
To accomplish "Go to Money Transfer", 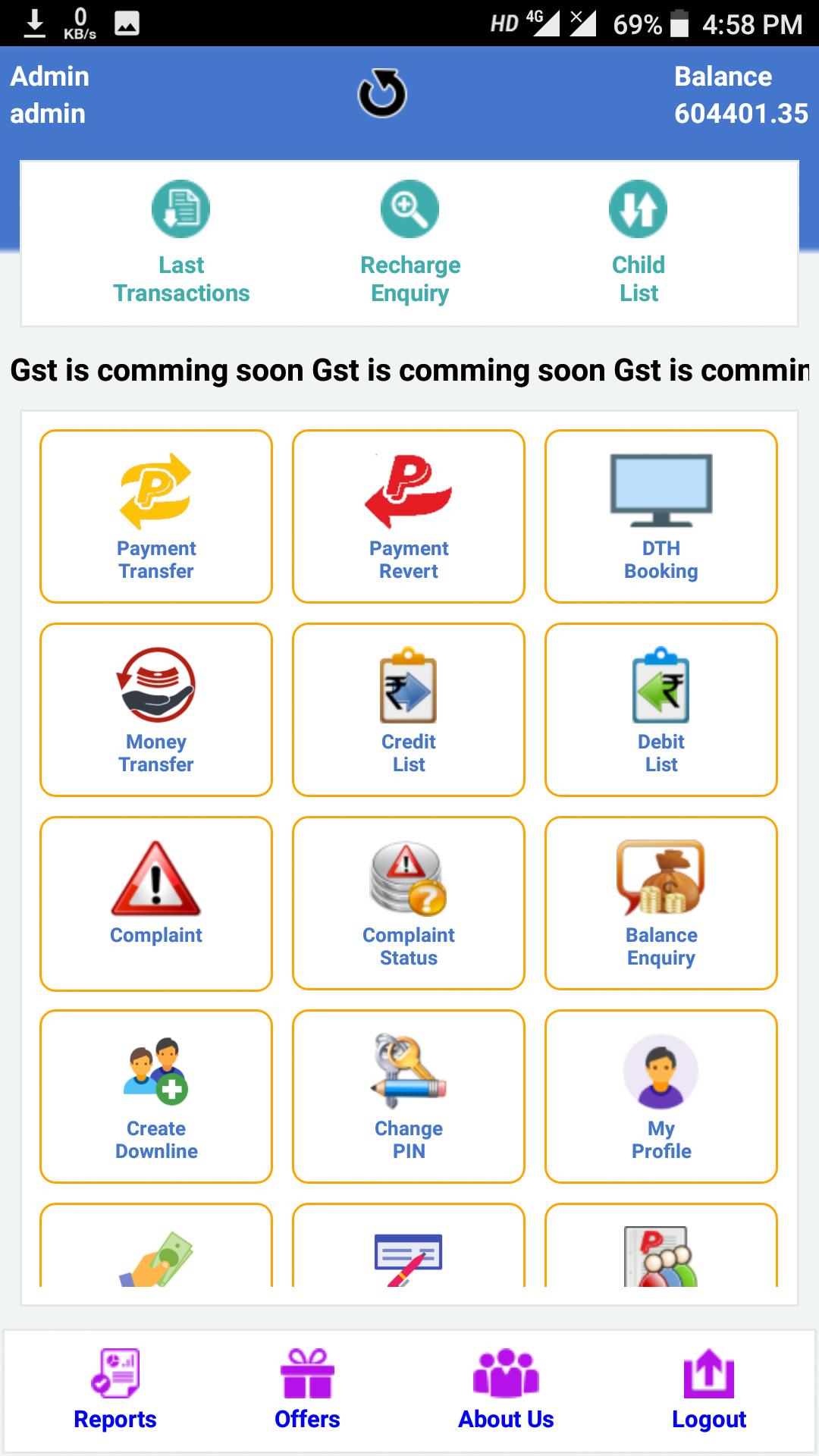I will pyautogui.click(x=156, y=710).
